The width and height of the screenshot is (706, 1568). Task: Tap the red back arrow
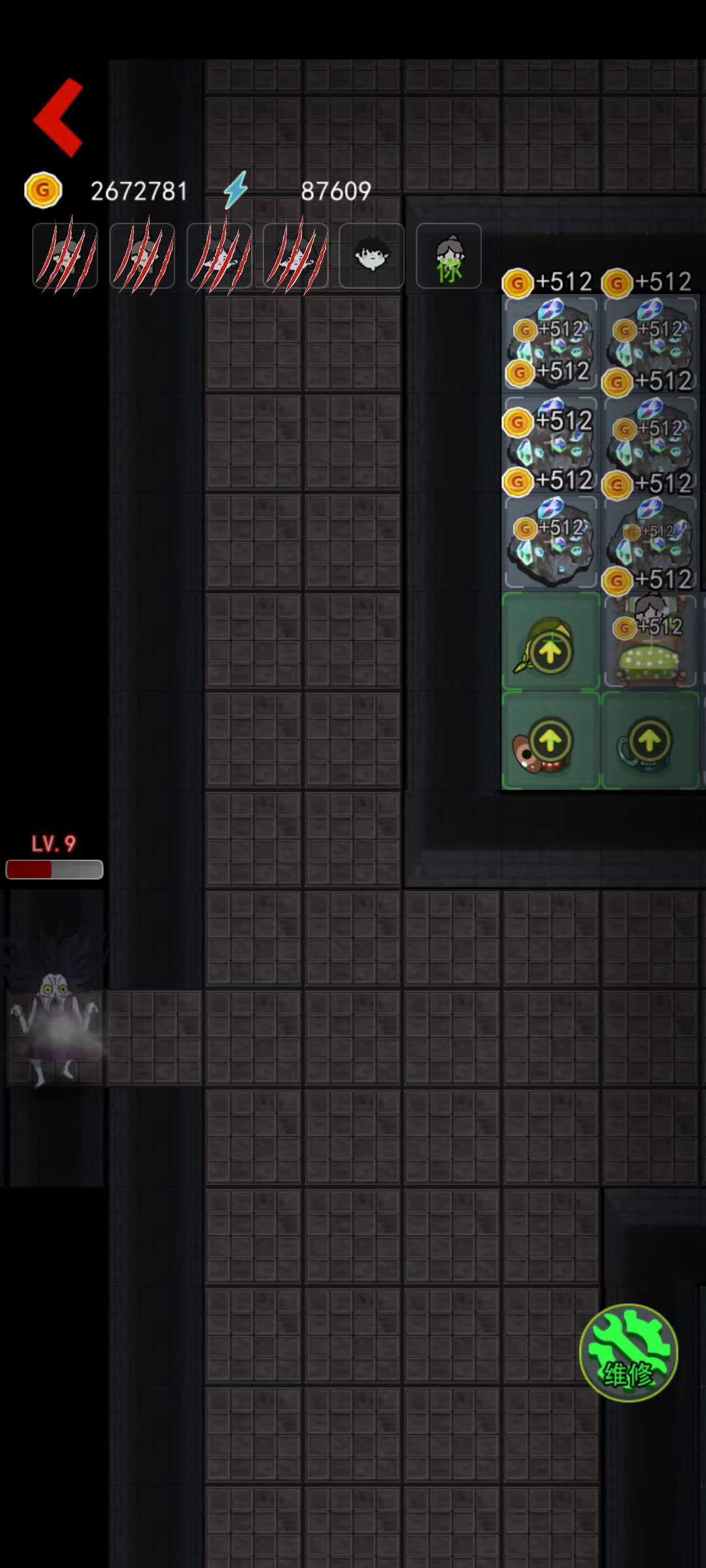click(x=59, y=118)
